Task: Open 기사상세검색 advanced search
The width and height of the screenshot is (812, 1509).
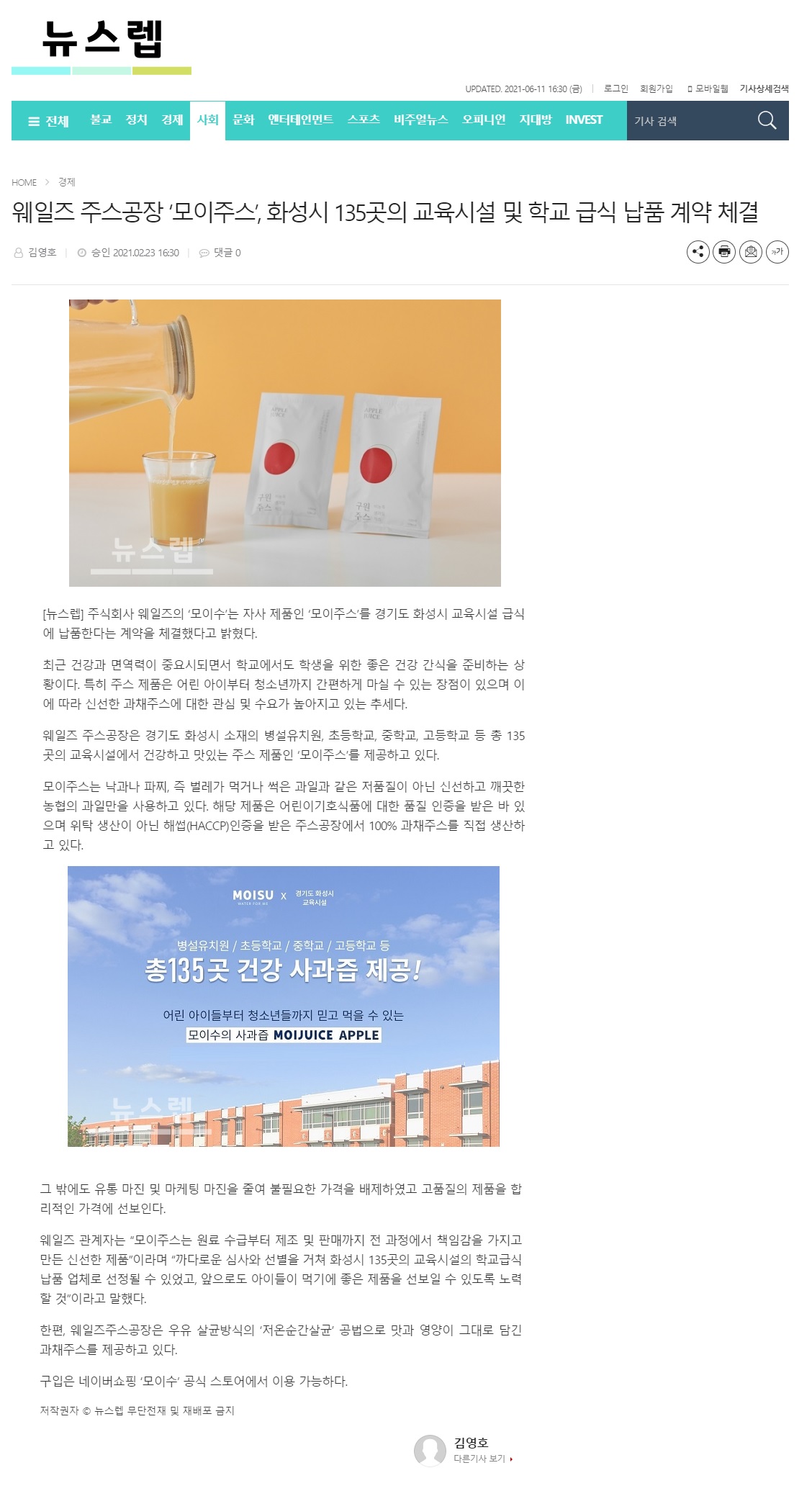Action: tap(764, 89)
